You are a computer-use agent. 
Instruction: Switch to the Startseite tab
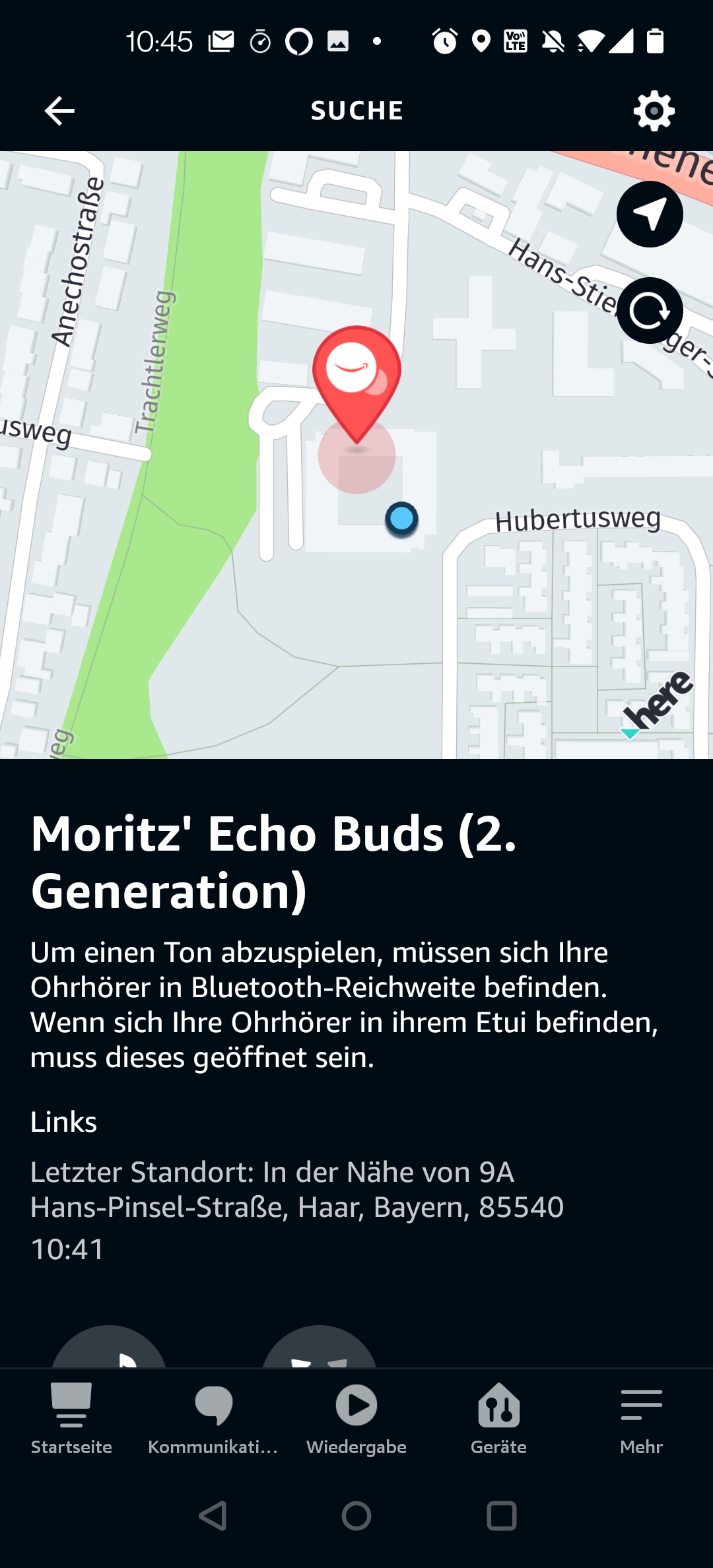pyautogui.click(x=71, y=1418)
